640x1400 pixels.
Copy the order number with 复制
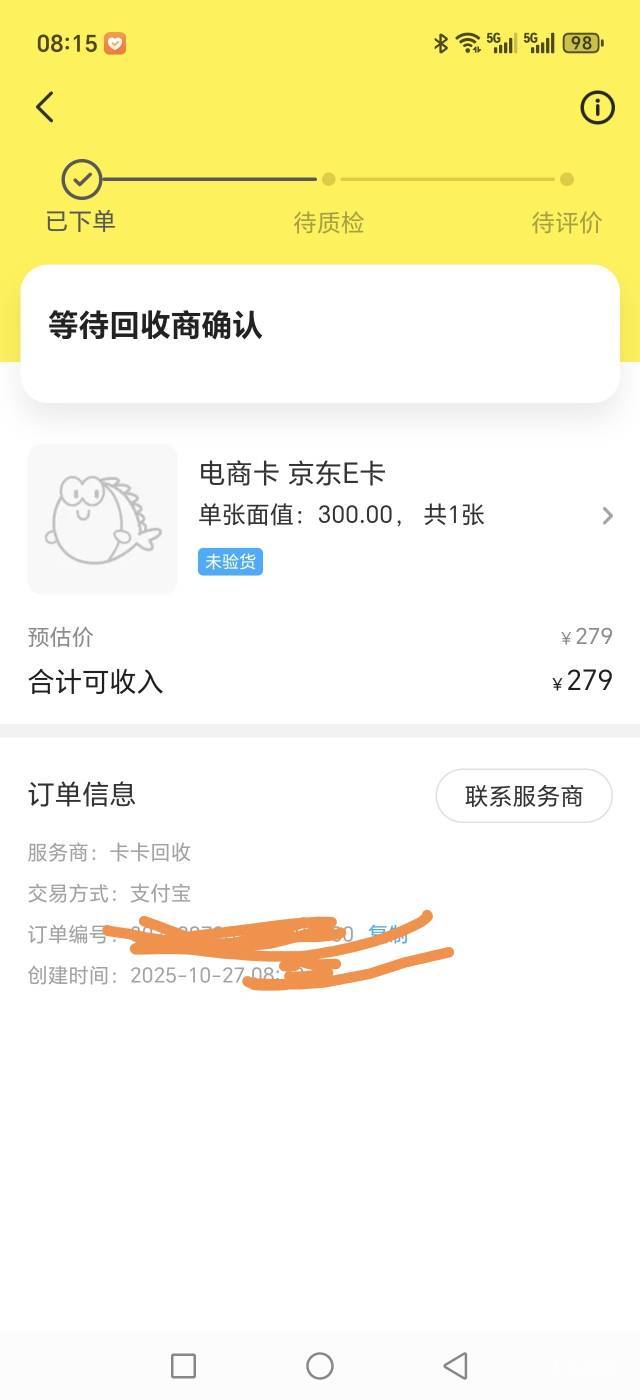(x=388, y=934)
